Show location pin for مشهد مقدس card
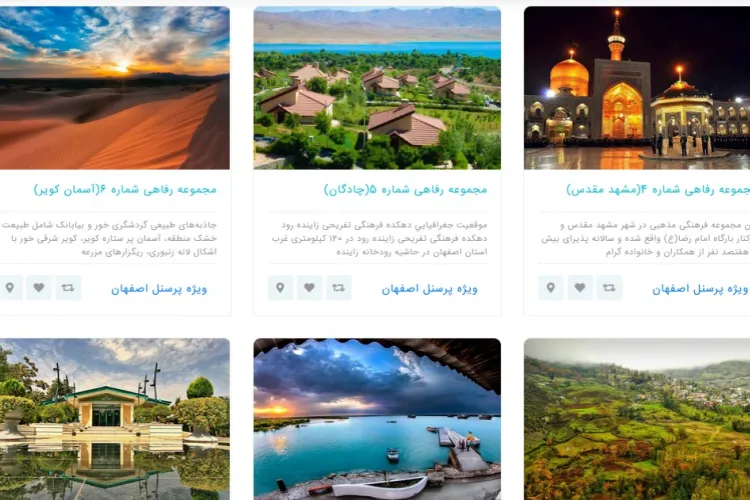 point(551,288)
